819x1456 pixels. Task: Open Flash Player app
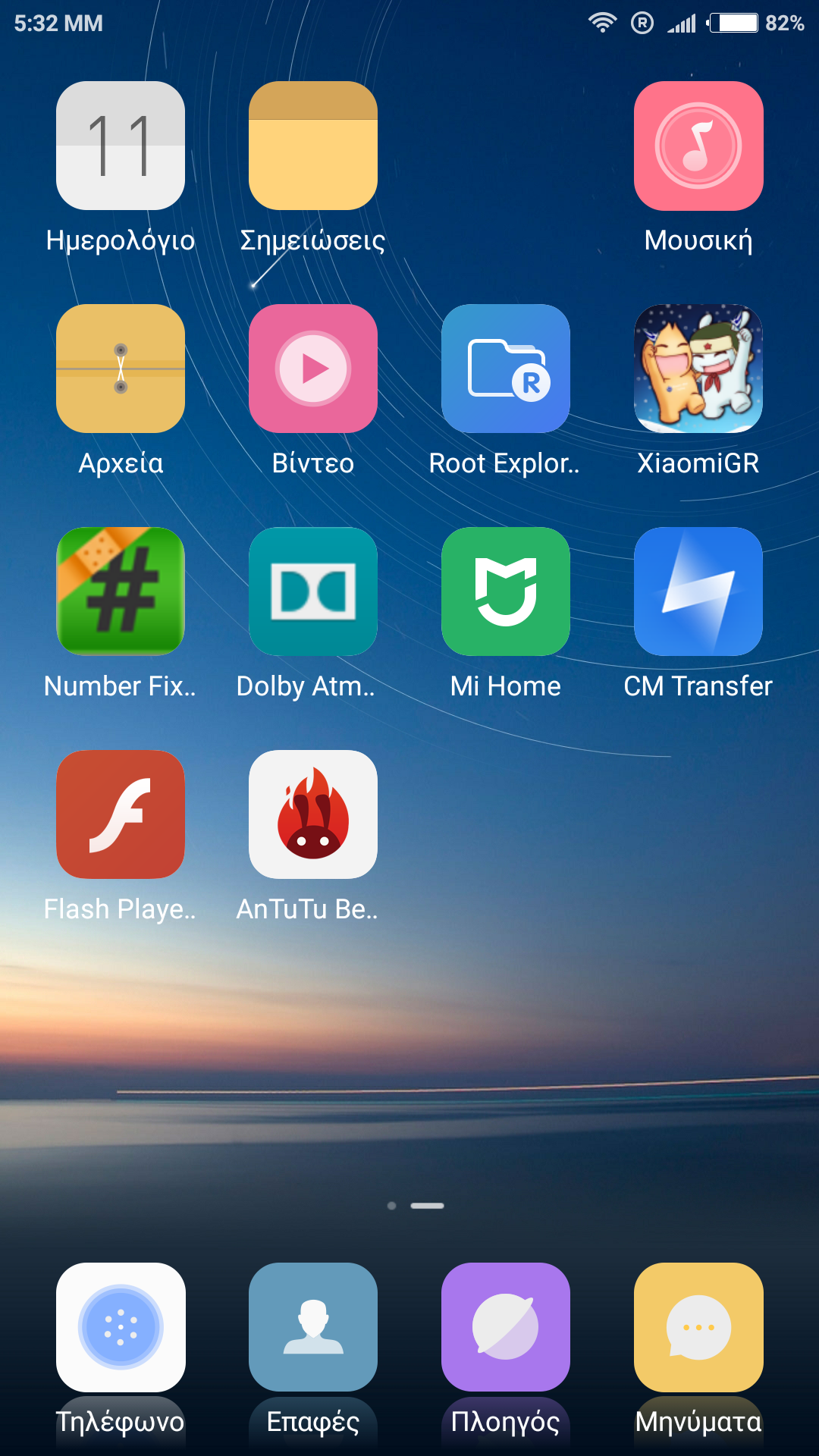[x=121, y=814]
